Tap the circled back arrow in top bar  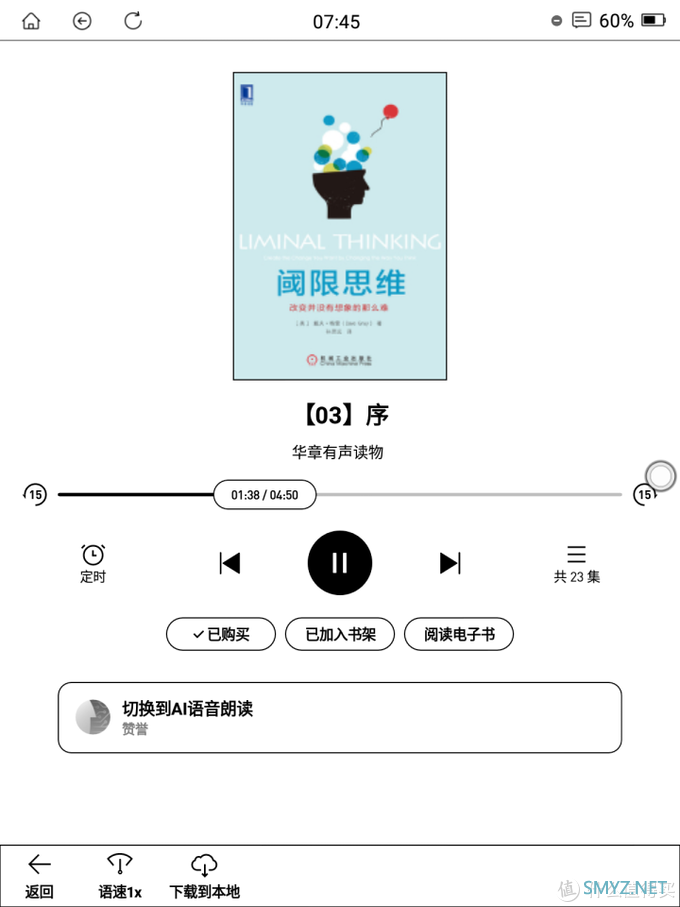[82, 21]
